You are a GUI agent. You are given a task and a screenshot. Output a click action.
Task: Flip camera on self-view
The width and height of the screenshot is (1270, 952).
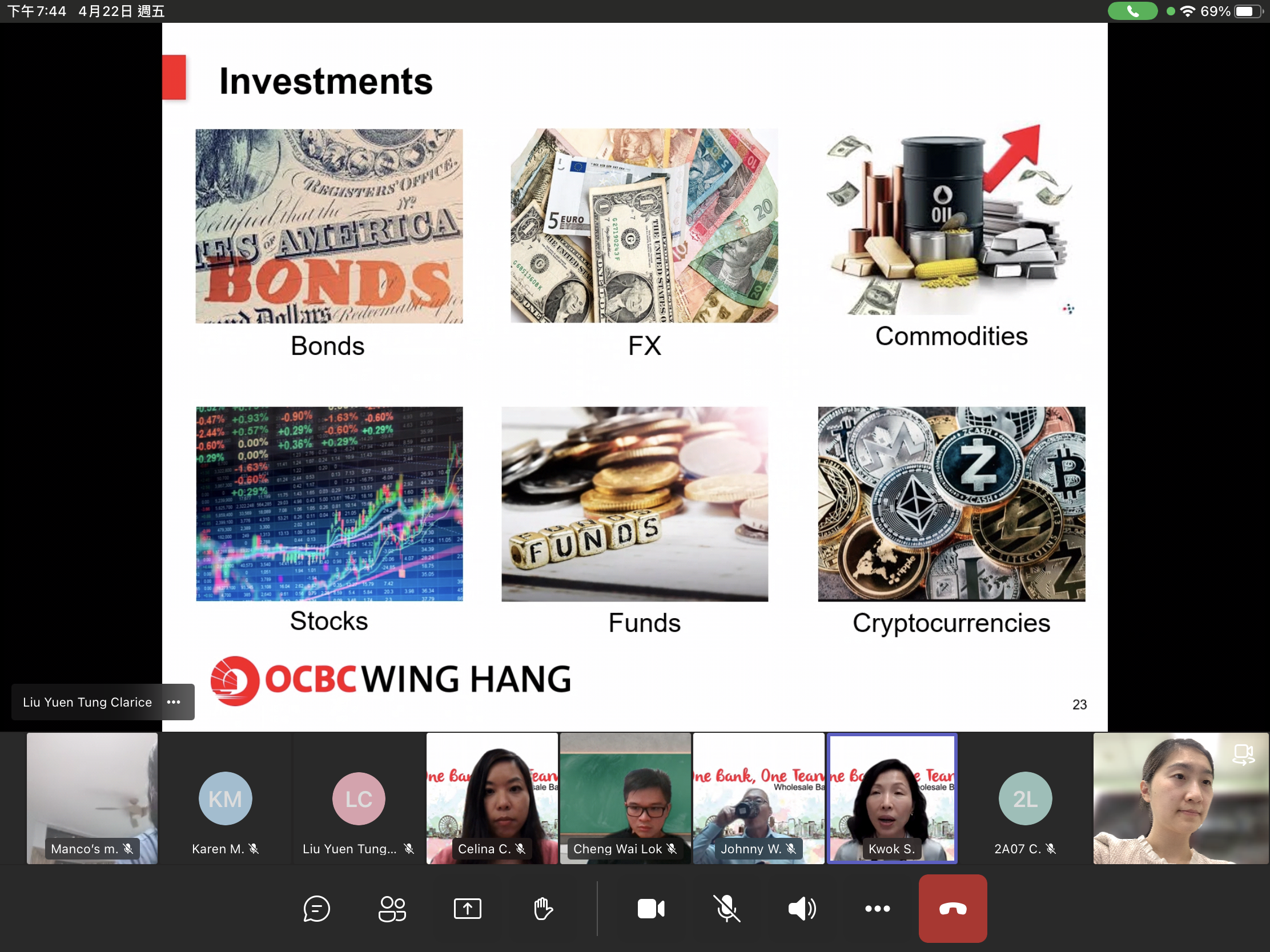(1243, 754)
